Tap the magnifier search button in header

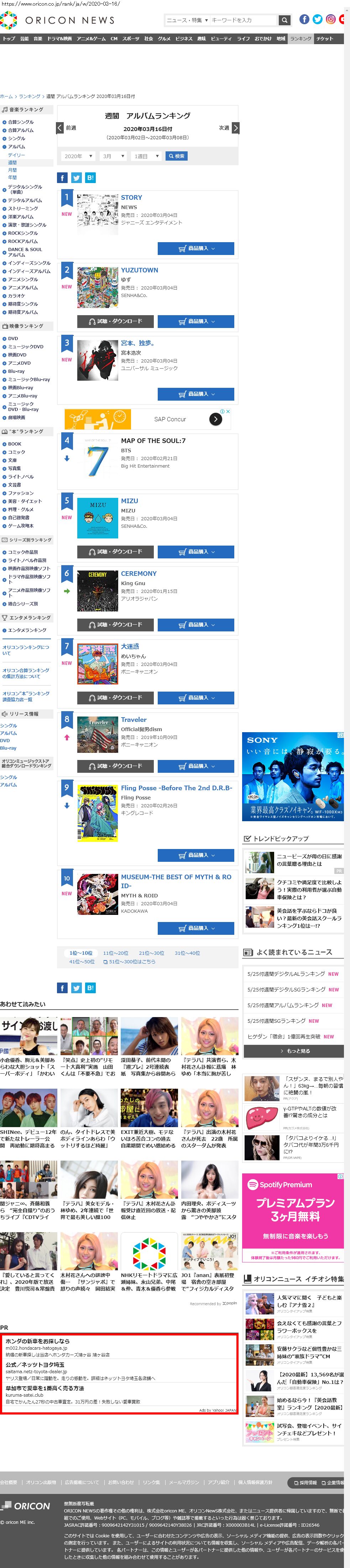[x=284, y=20]
